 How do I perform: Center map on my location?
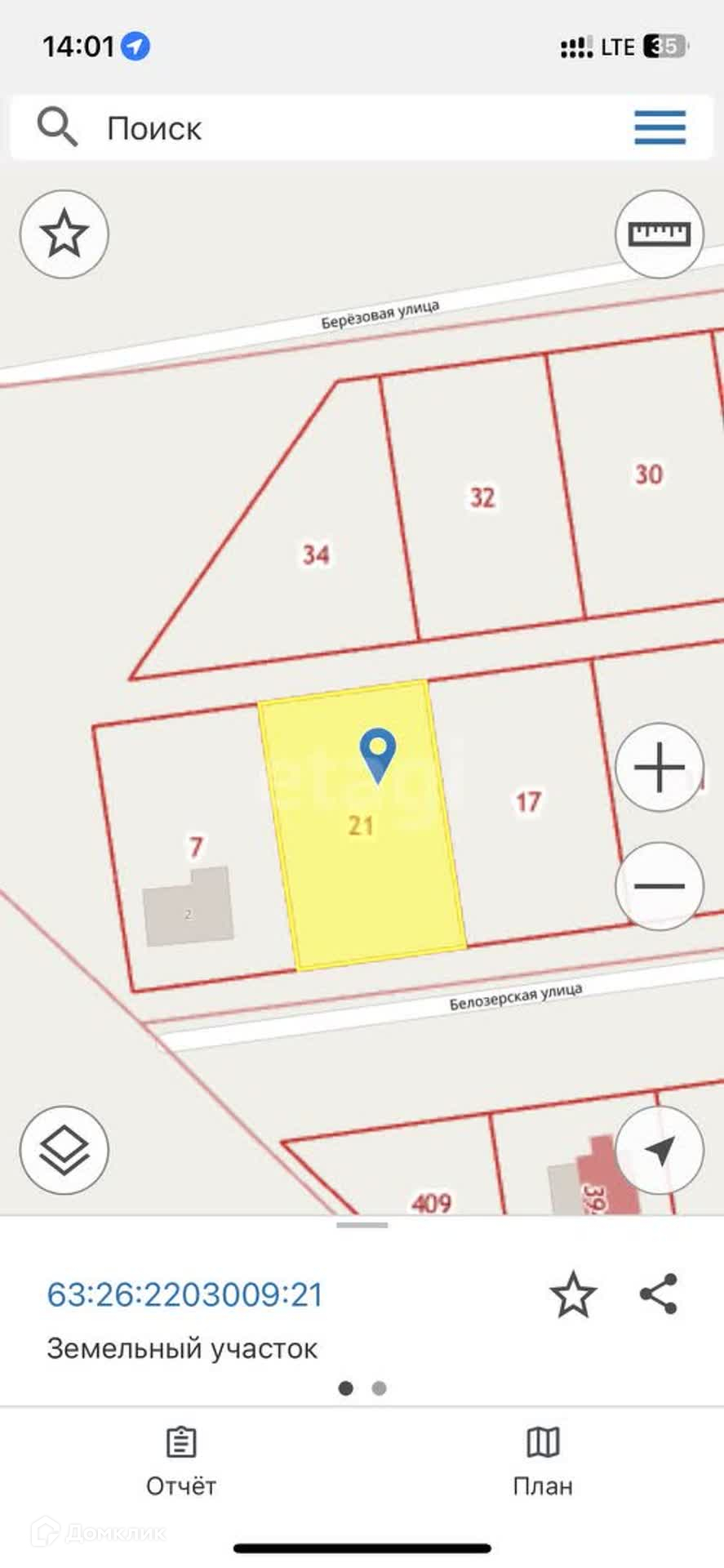[x=659, y=1150]
